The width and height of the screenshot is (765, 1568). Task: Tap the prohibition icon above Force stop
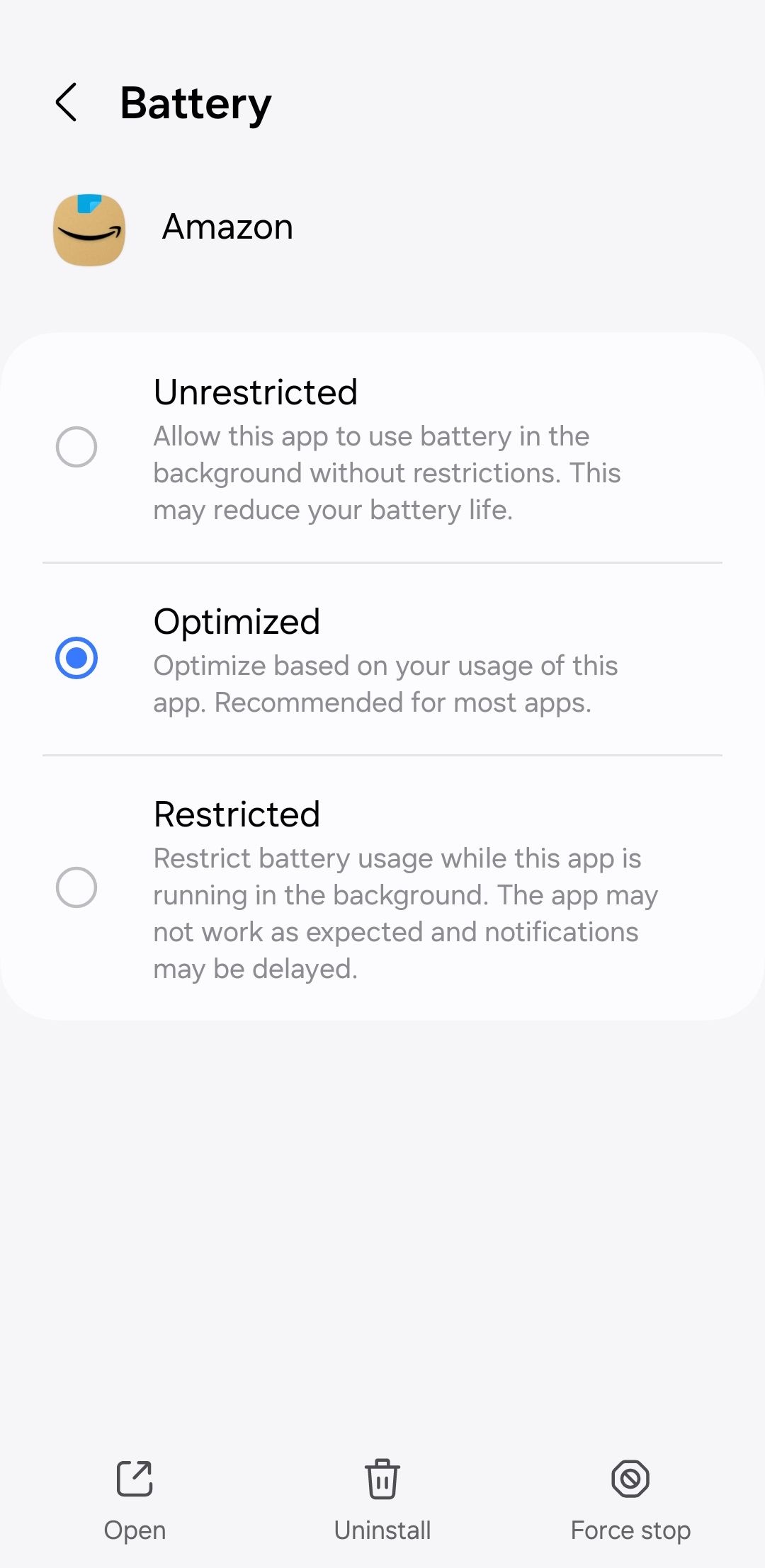(630, 1478)
